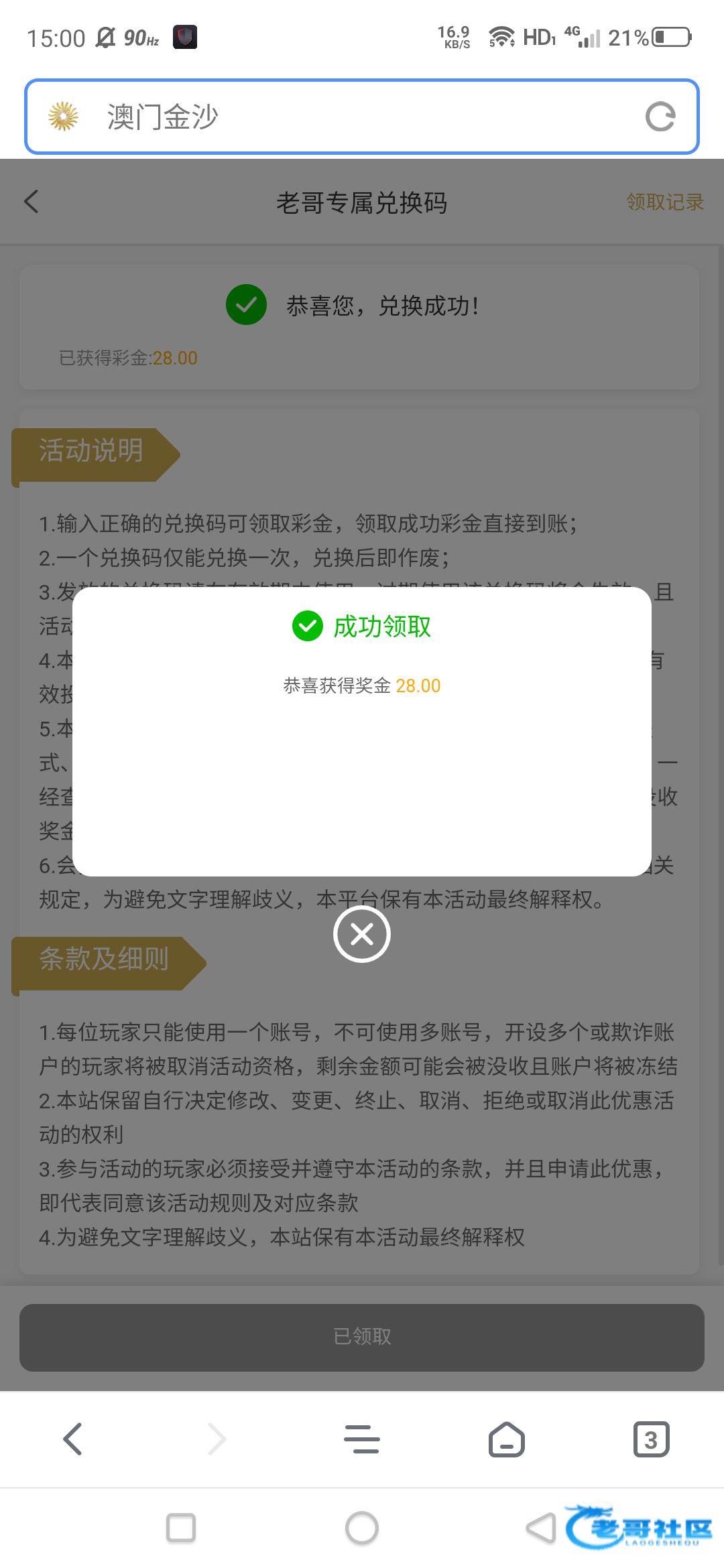Reload the page with the refresh icon
The height and width of the screenshot is (1568, 724).
coord(660,117)
